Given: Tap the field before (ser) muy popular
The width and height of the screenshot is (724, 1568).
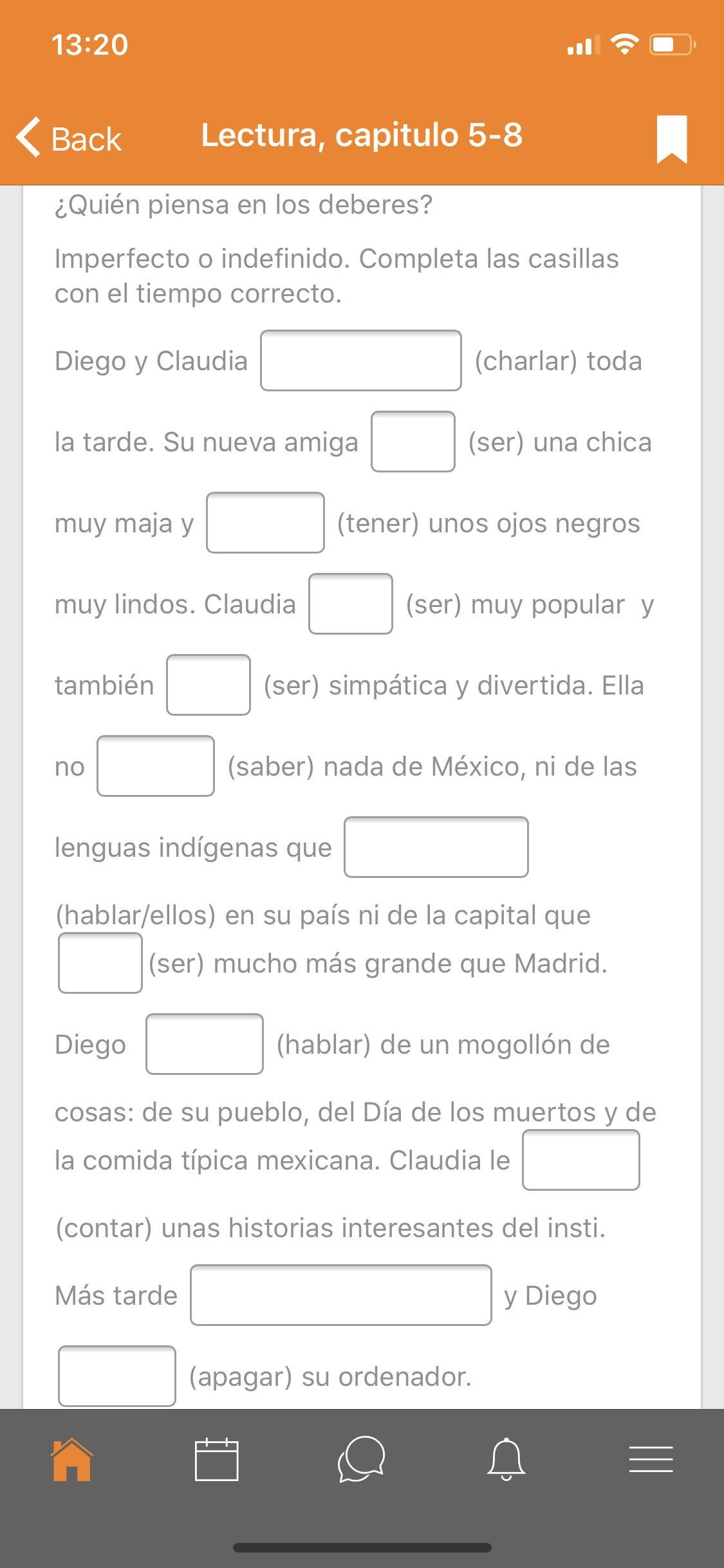Looking at the screenshot, I should coord(350,604).
